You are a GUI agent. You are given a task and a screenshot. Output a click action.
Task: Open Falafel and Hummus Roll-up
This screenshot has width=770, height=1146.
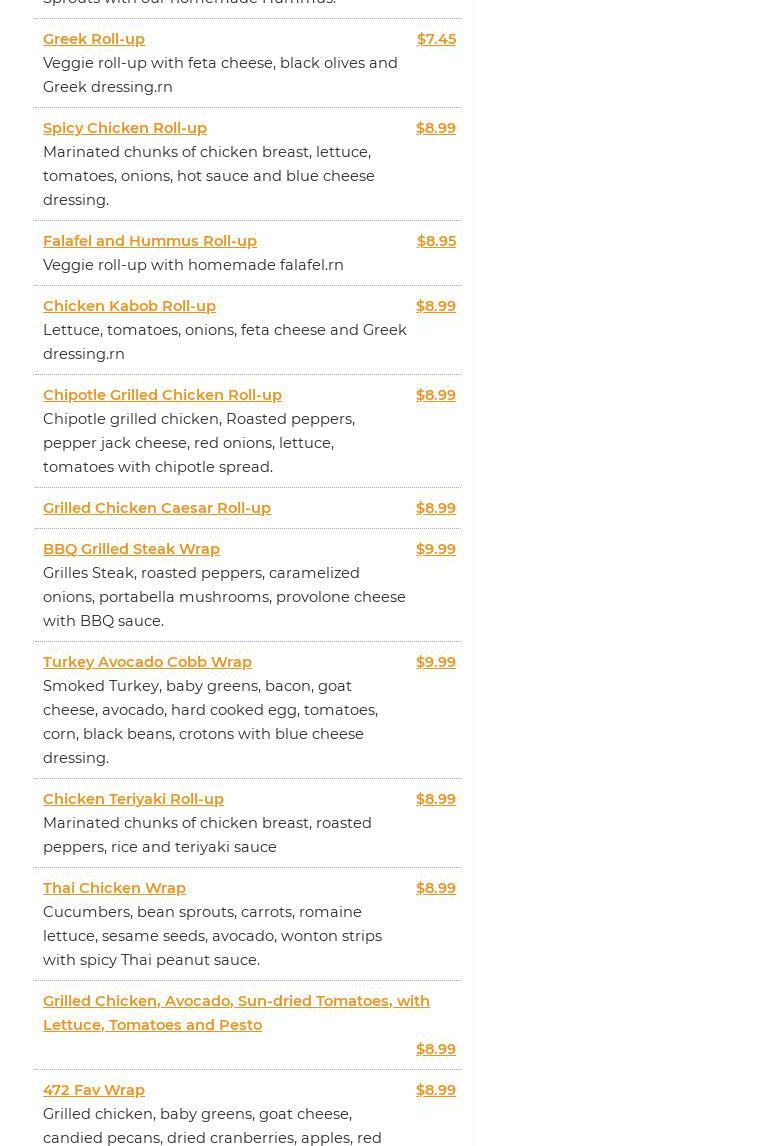point(150,241)
